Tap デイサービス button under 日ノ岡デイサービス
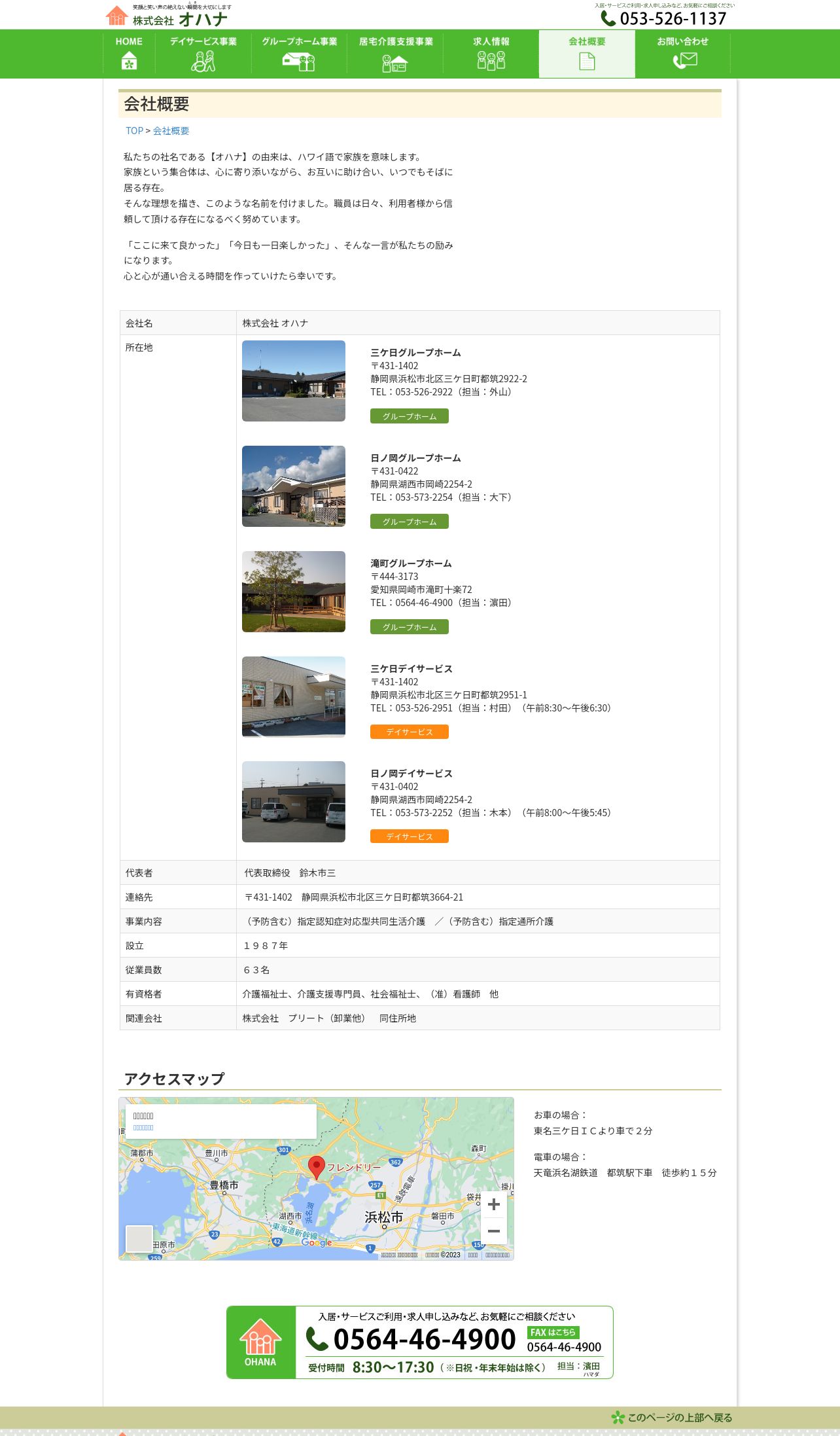The image size is (840, 1436). 410,836
